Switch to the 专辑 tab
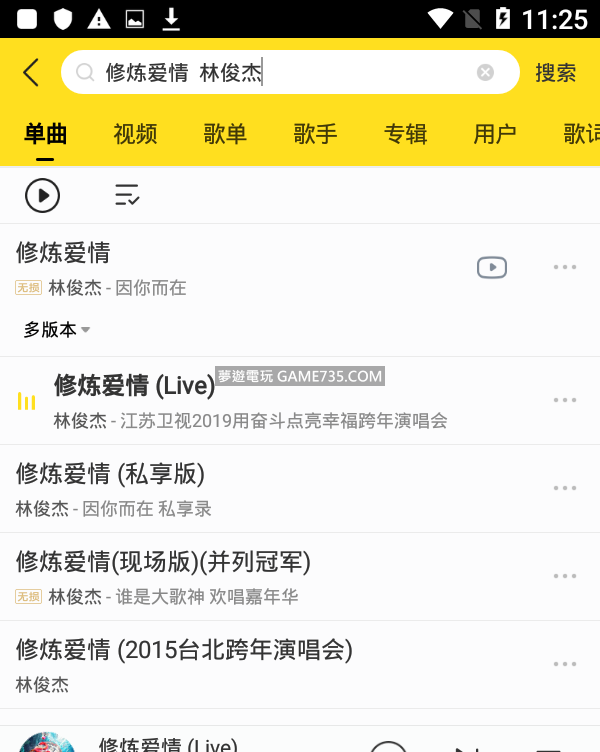600x752 pixels. [x=405, y=134]
